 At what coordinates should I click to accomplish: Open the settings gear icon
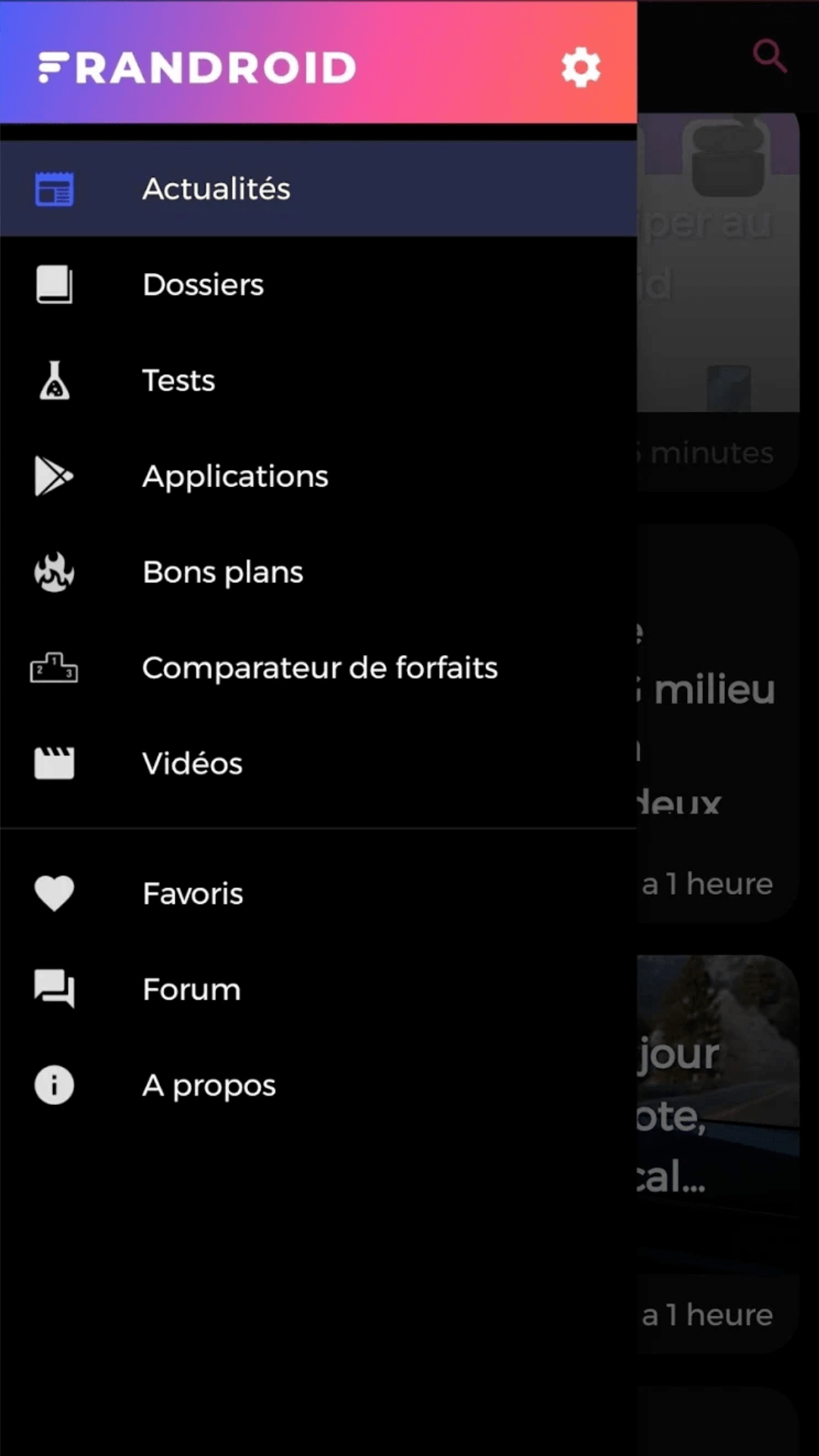(x=581, y=67)
